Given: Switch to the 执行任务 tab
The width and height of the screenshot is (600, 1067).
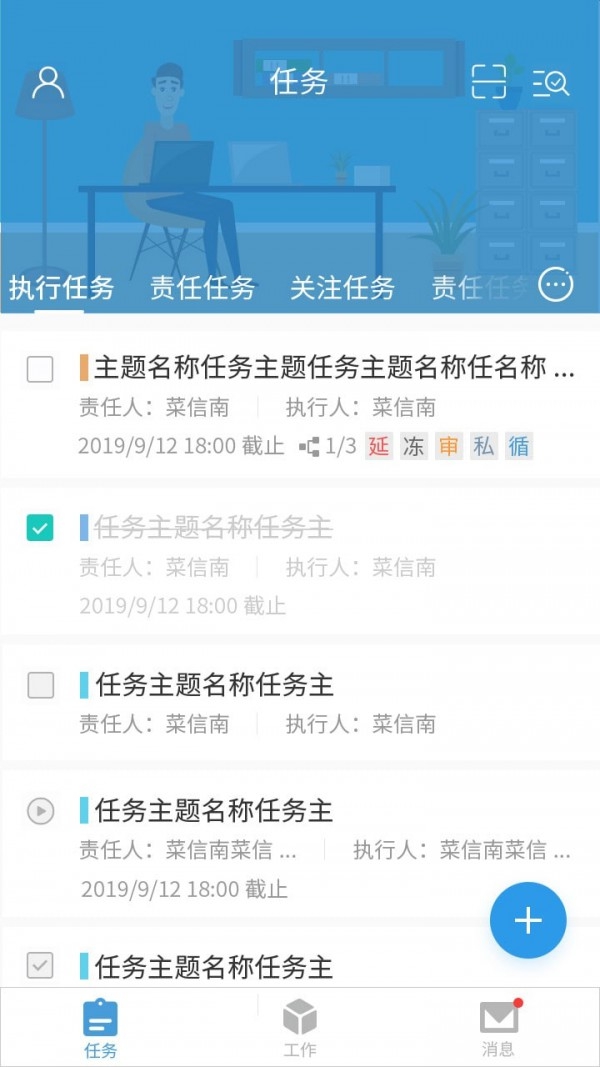Looking at the screenshot, I should pos(61,288).
